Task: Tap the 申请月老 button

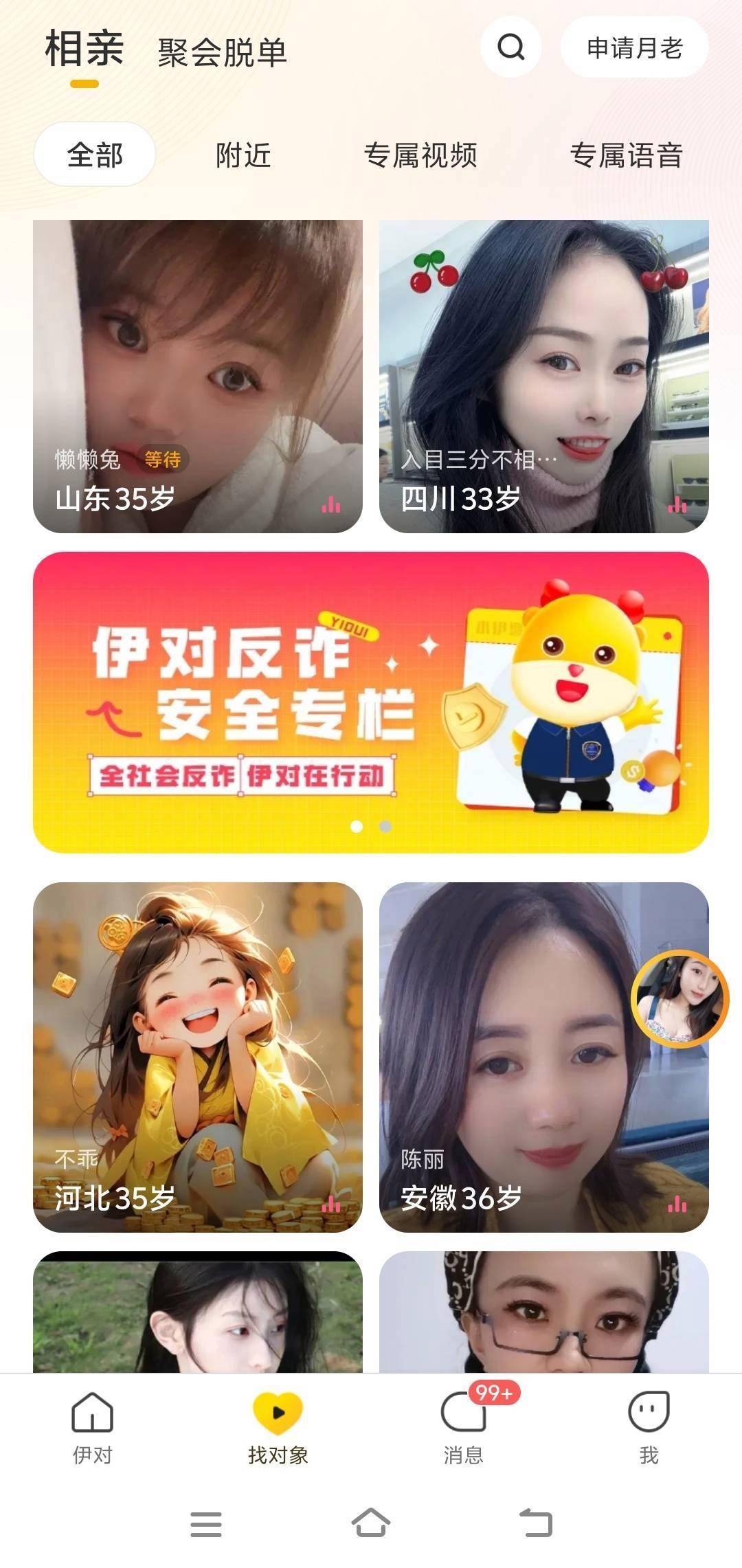Action: tap(634, 47)
